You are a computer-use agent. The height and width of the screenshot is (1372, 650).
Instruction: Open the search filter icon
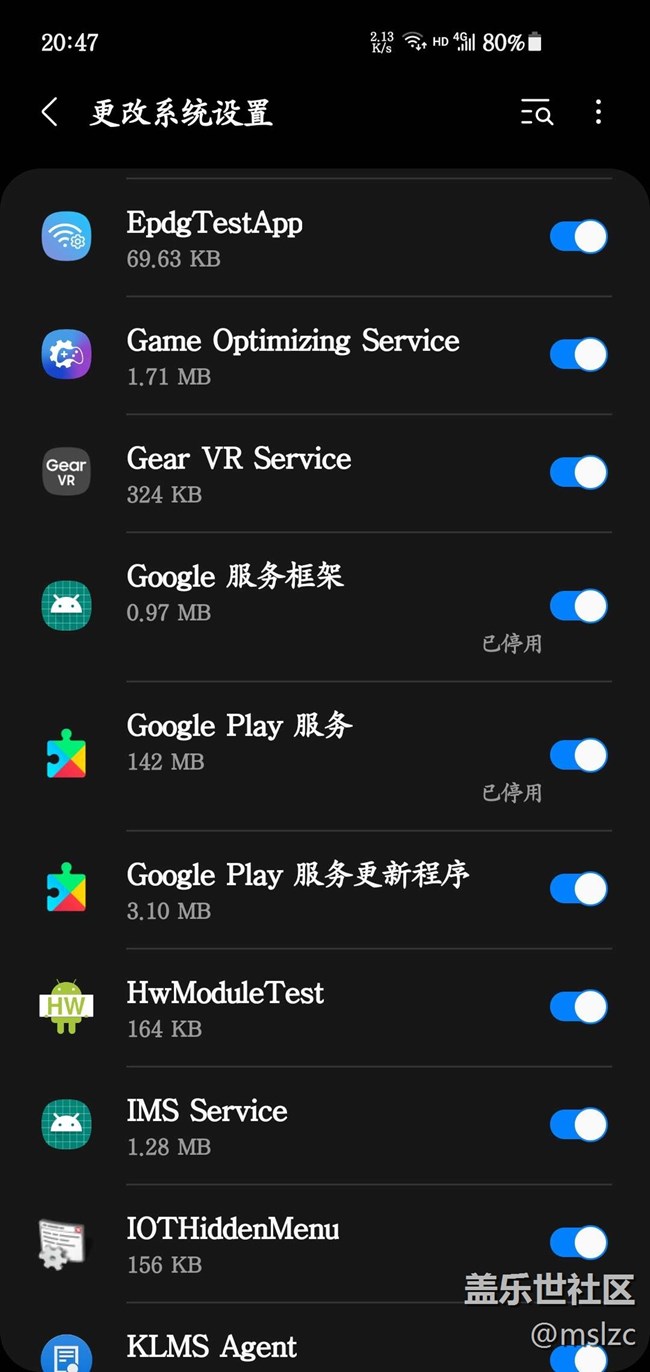(x=537, y=112)
